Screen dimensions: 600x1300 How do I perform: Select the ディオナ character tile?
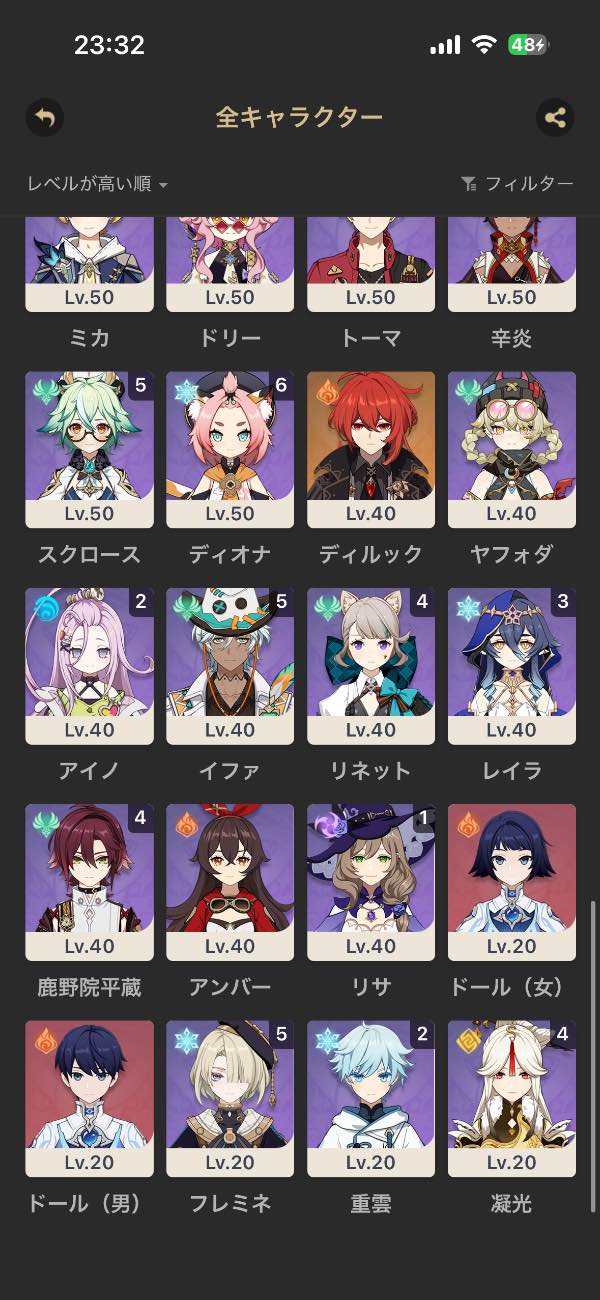pyautogui.click(x=230, y=450)
